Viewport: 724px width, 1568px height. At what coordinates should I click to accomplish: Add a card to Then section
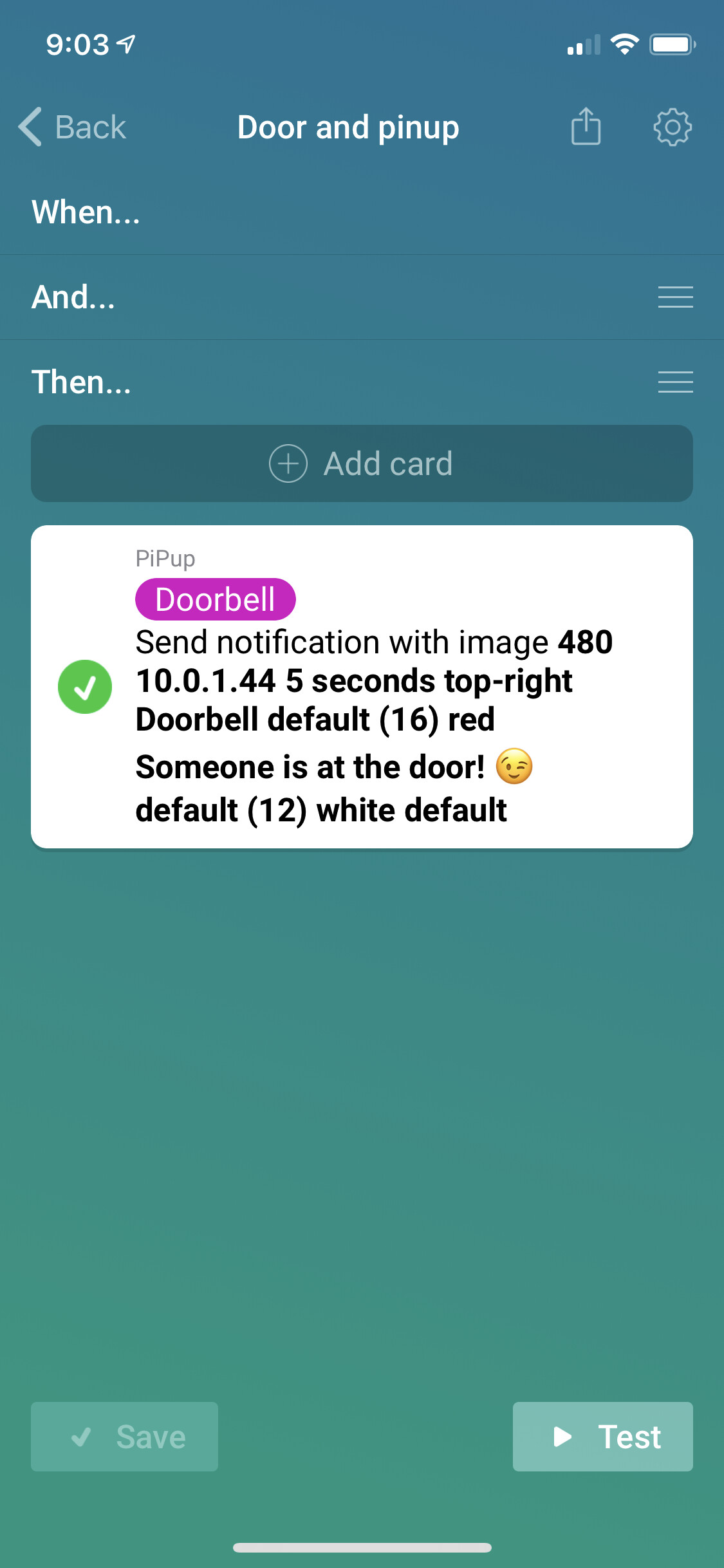pos(362,463)
